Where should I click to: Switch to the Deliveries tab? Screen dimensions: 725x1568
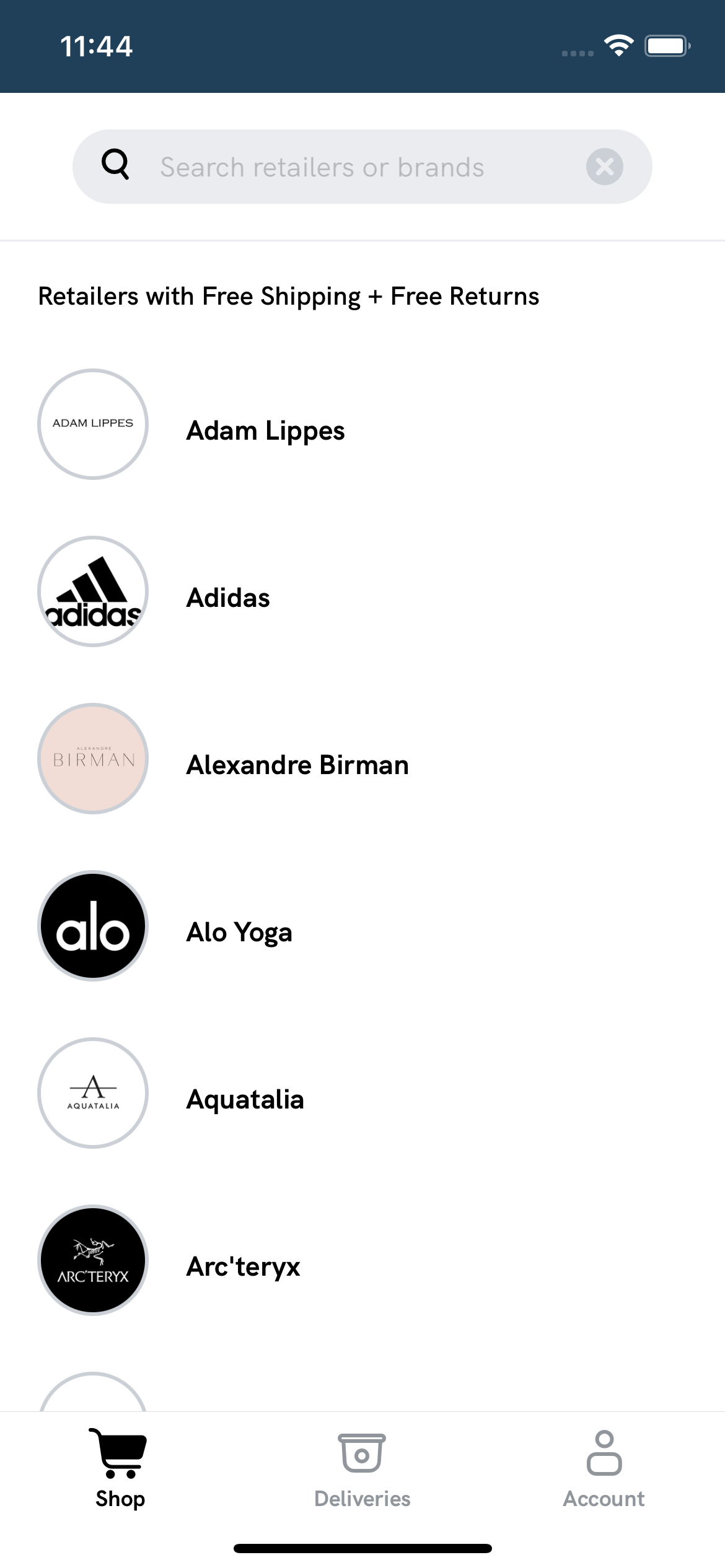coord(362,1469)
